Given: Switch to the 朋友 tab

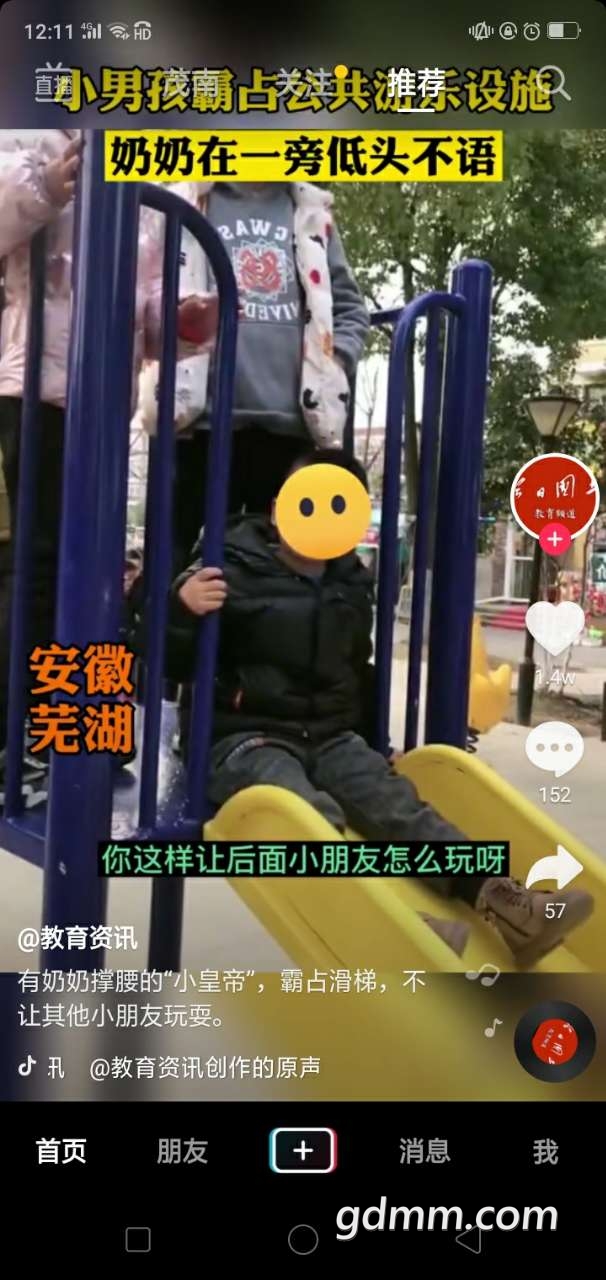Looking at the screenshot, I should (x=182, y=1151).
